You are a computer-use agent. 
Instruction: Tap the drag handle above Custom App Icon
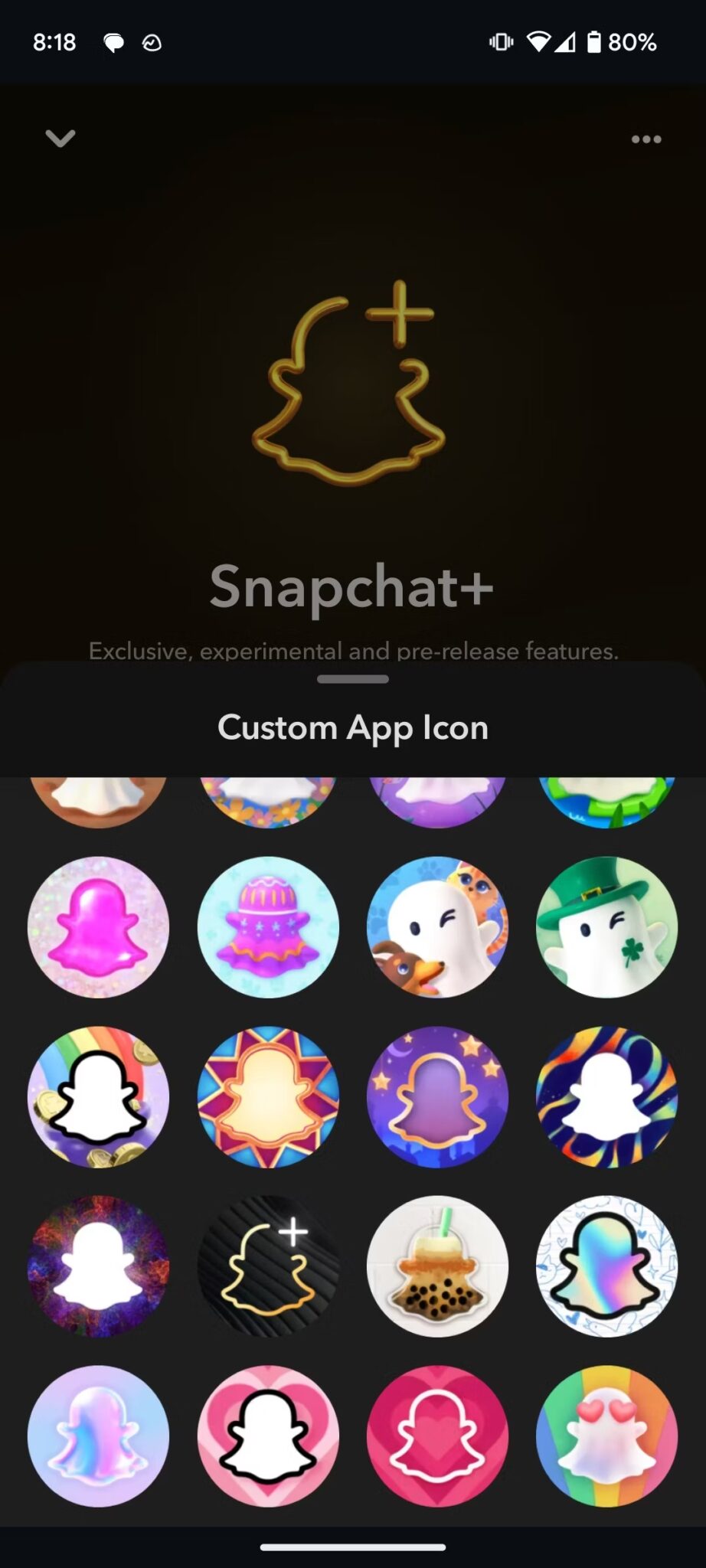coord(352,678)
